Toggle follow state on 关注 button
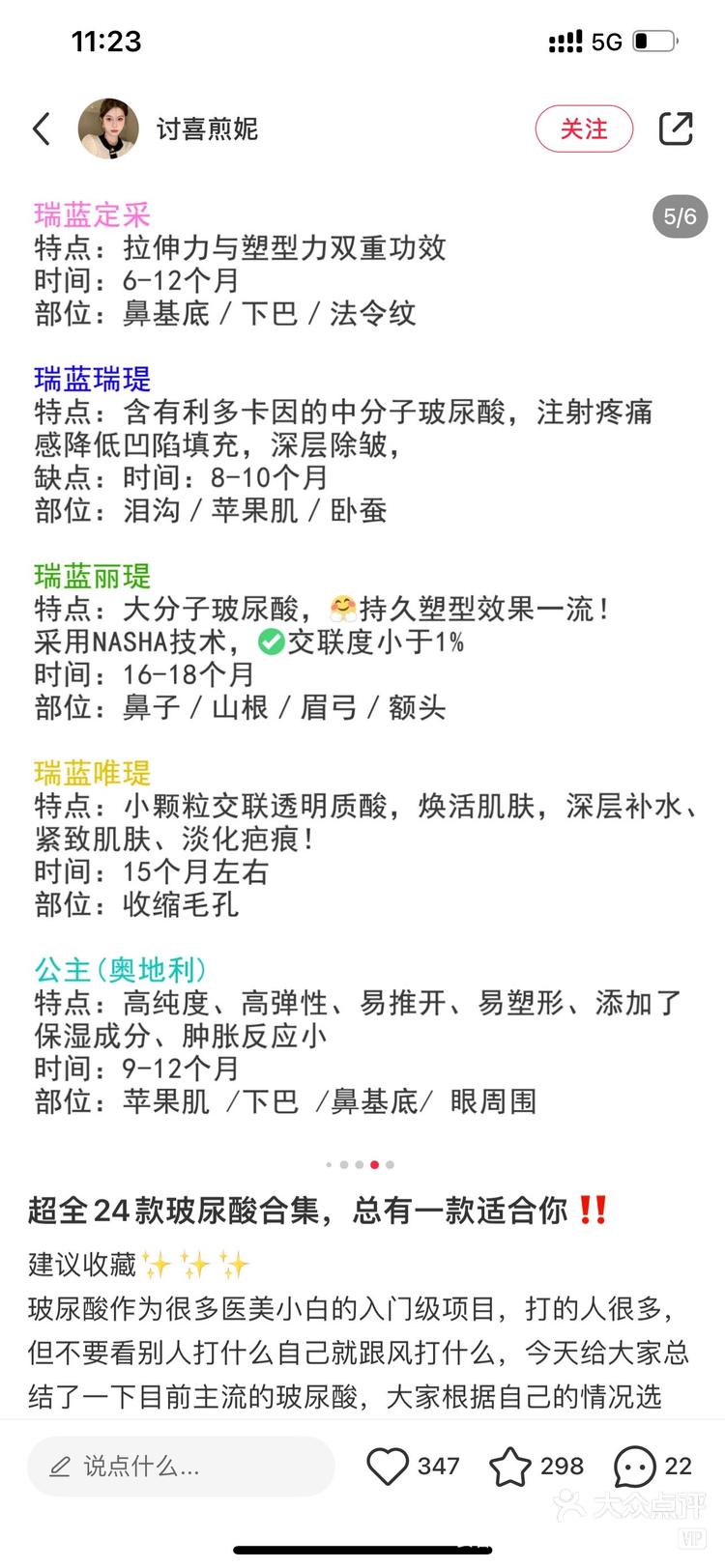Viewport: 725px width, 1568px height. point(584,128)
